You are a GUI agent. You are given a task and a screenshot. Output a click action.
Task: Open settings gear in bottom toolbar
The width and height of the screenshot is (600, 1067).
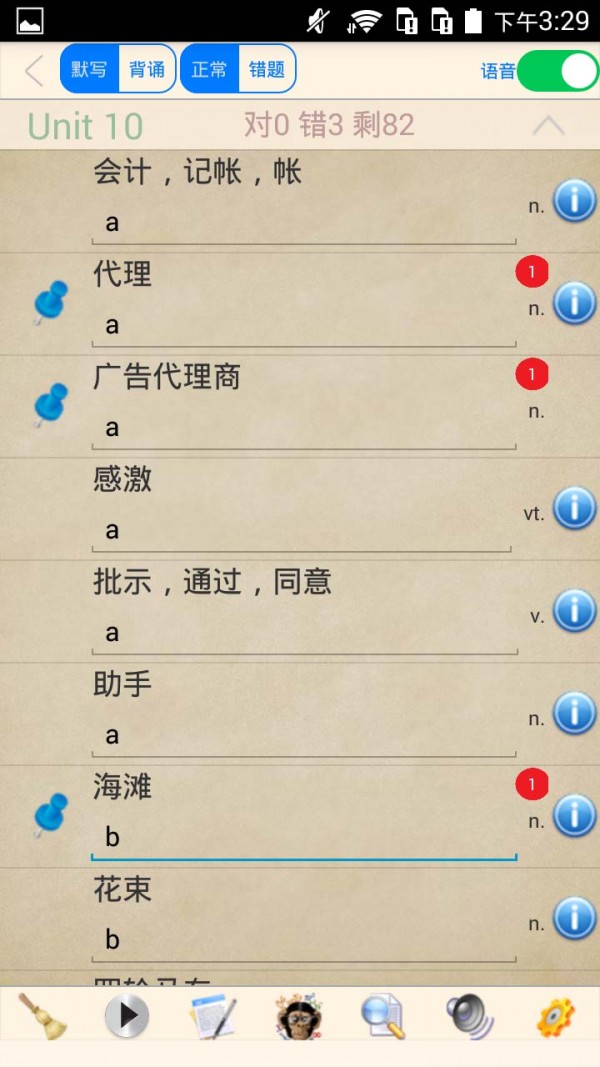point(555,1016)
